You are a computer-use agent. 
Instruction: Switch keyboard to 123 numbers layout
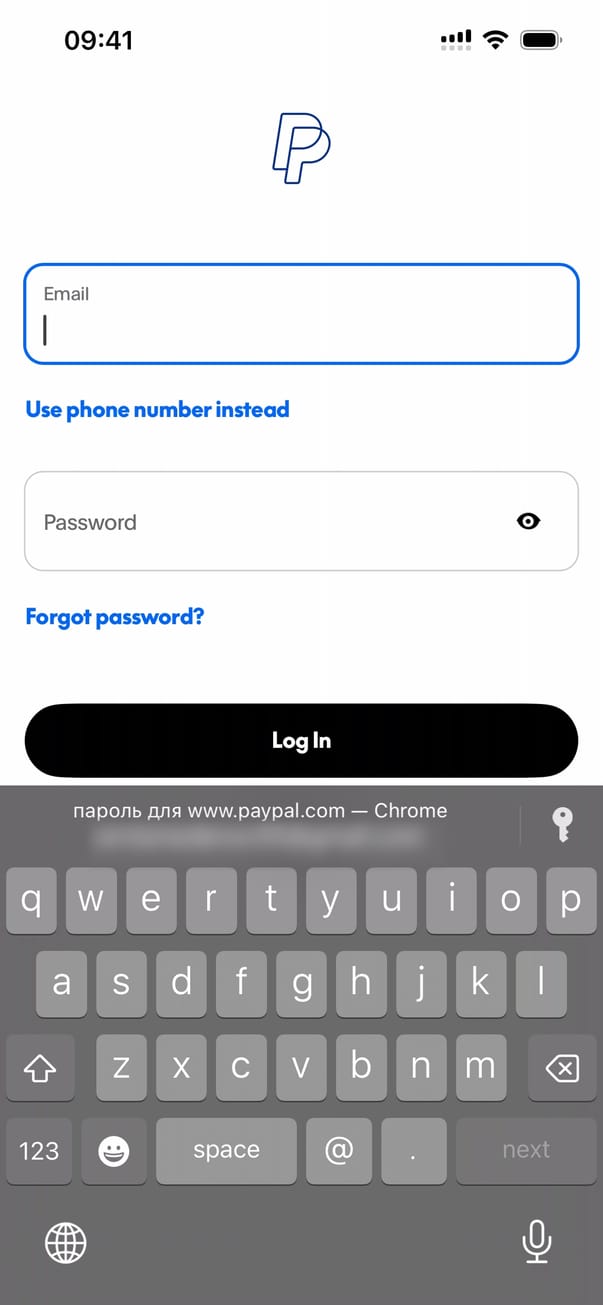pyautogui.click(x=39, y=1150)
